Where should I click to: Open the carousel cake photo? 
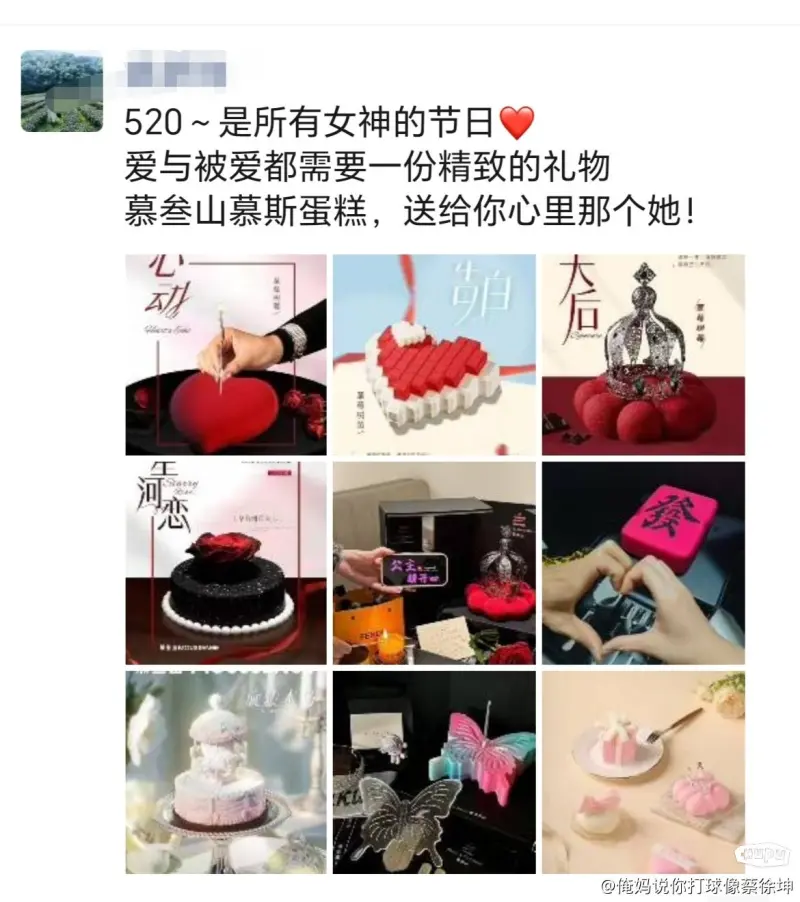[226, 771]
